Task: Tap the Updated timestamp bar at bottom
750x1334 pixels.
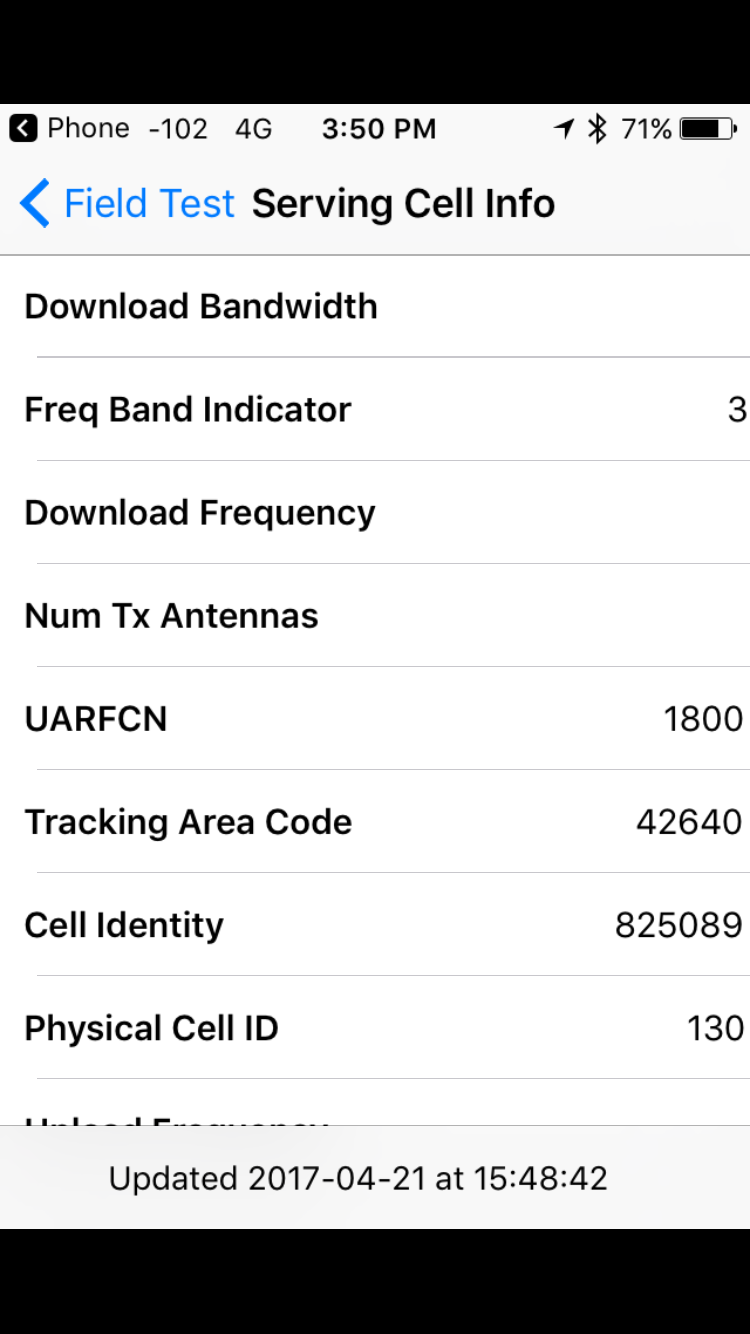Action: tap(375, 1178)
